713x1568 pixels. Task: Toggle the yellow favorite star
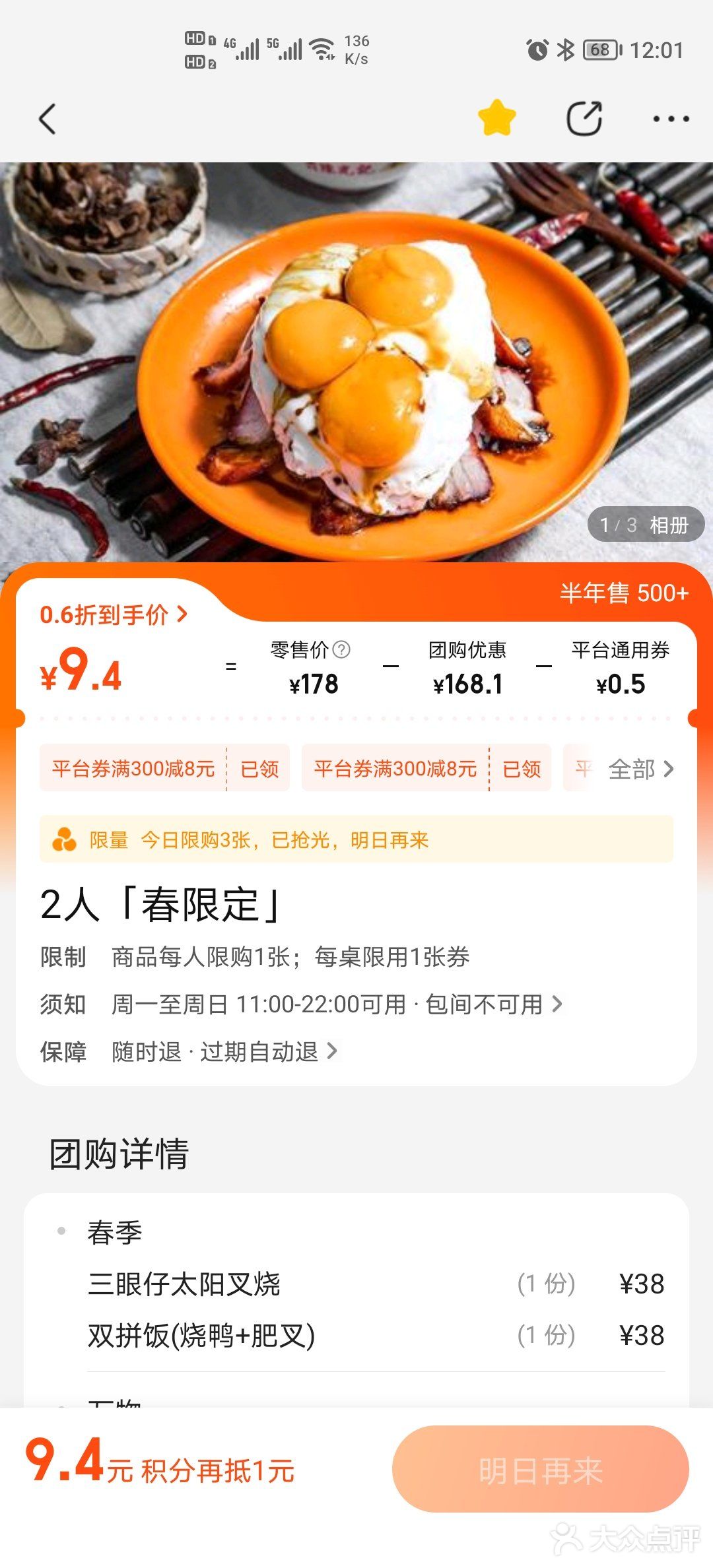coord(496,119)
